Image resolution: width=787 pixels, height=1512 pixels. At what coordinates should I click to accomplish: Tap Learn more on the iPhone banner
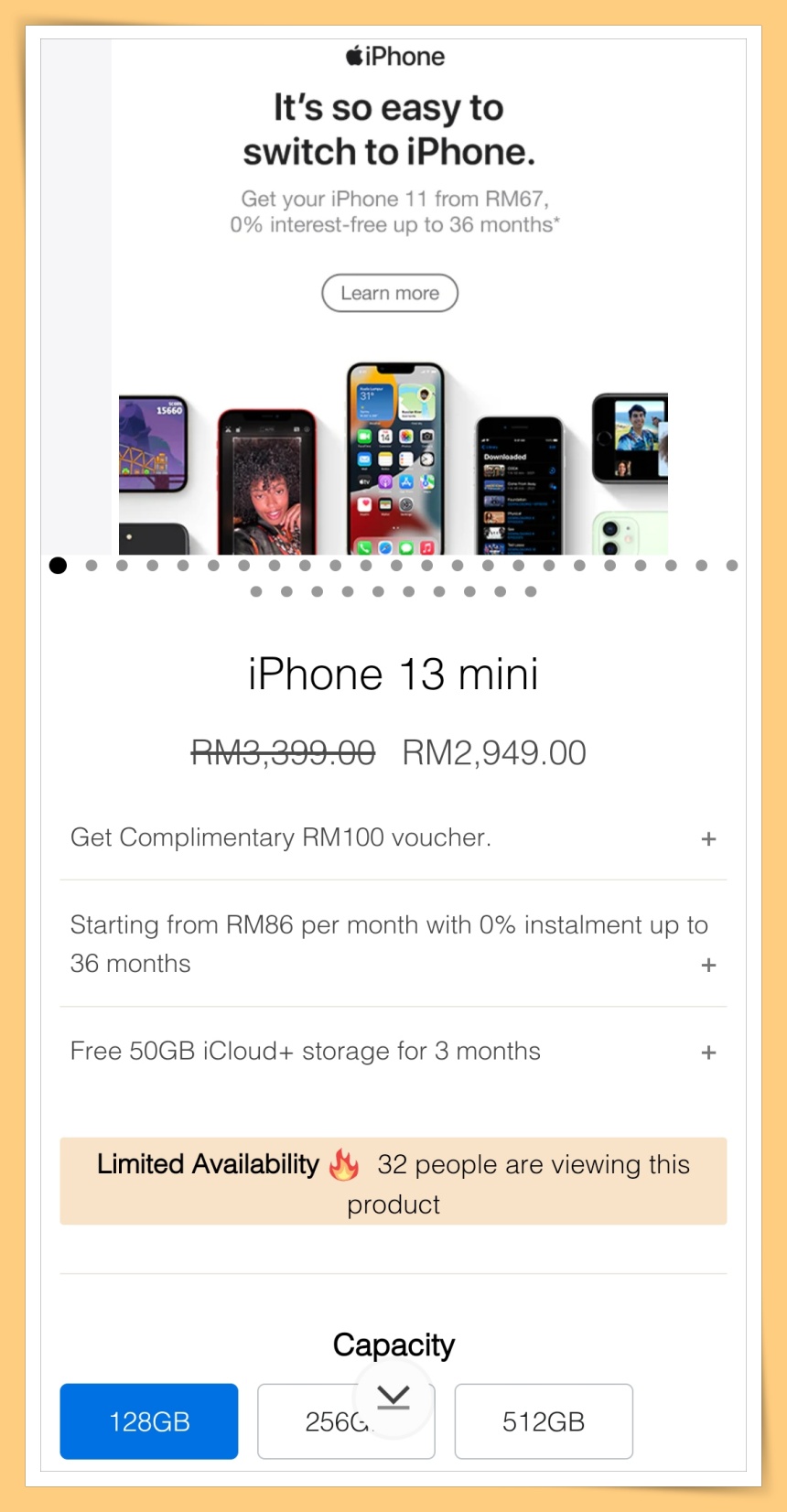(390, 293)
